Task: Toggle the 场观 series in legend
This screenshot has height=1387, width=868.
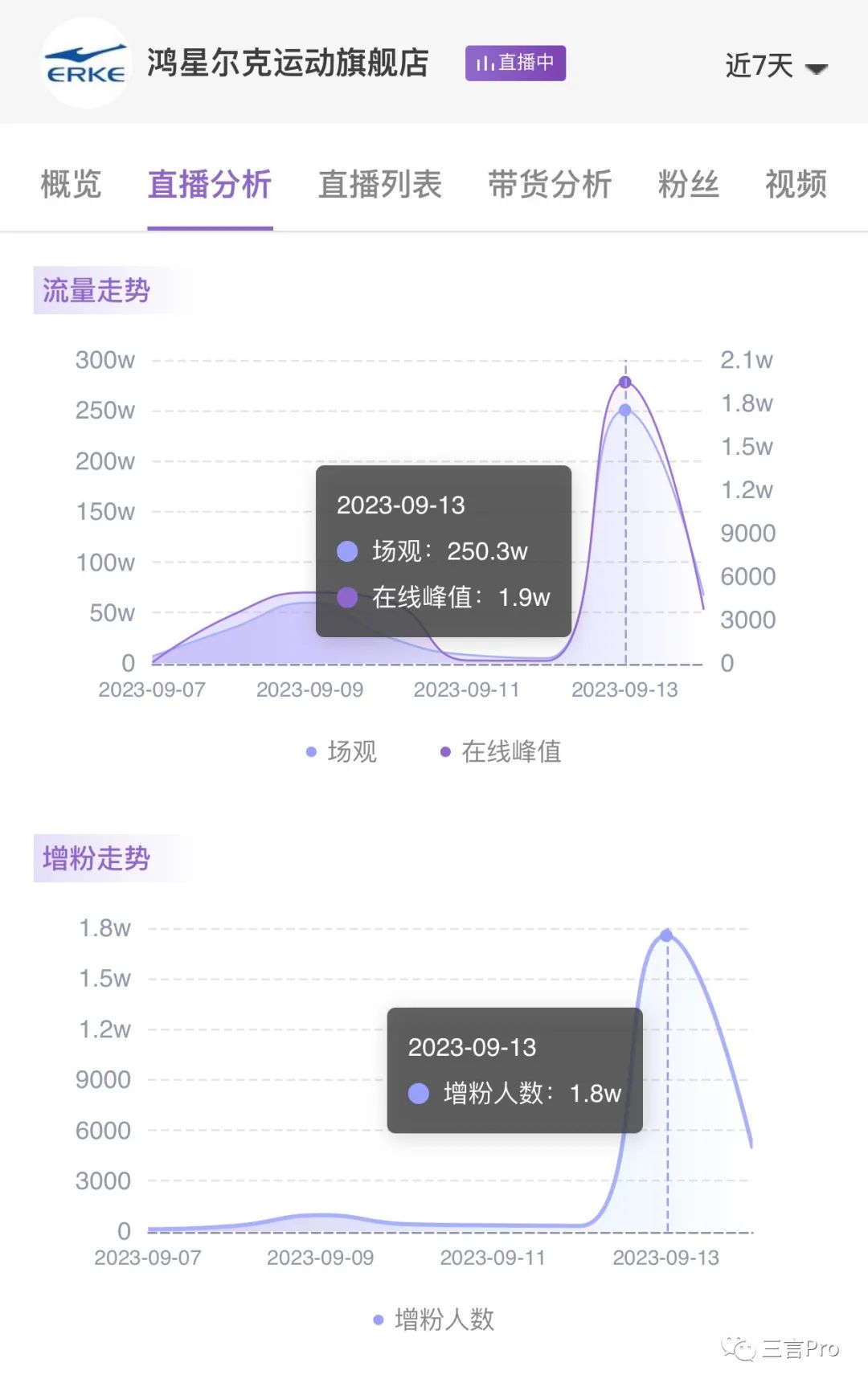Action: click(342, 751)
